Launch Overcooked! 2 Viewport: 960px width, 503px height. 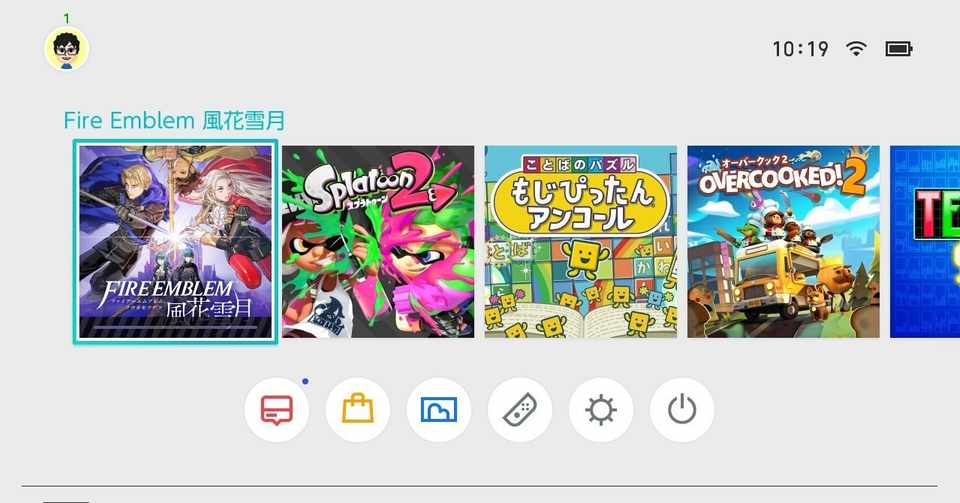[784, 242]
